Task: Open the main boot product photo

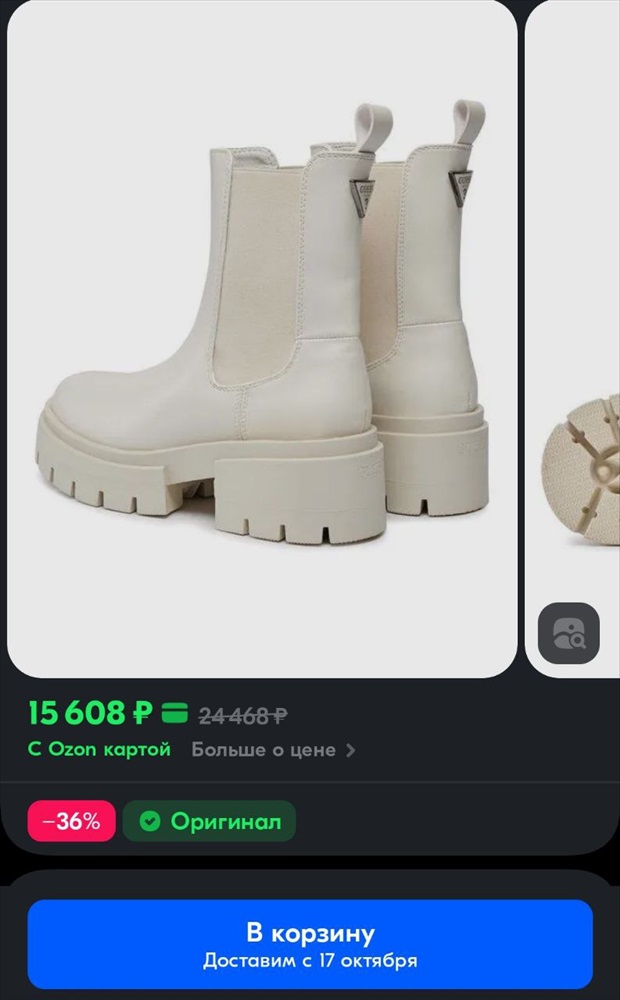Action: pyautogui.click(x=262, y=338)
